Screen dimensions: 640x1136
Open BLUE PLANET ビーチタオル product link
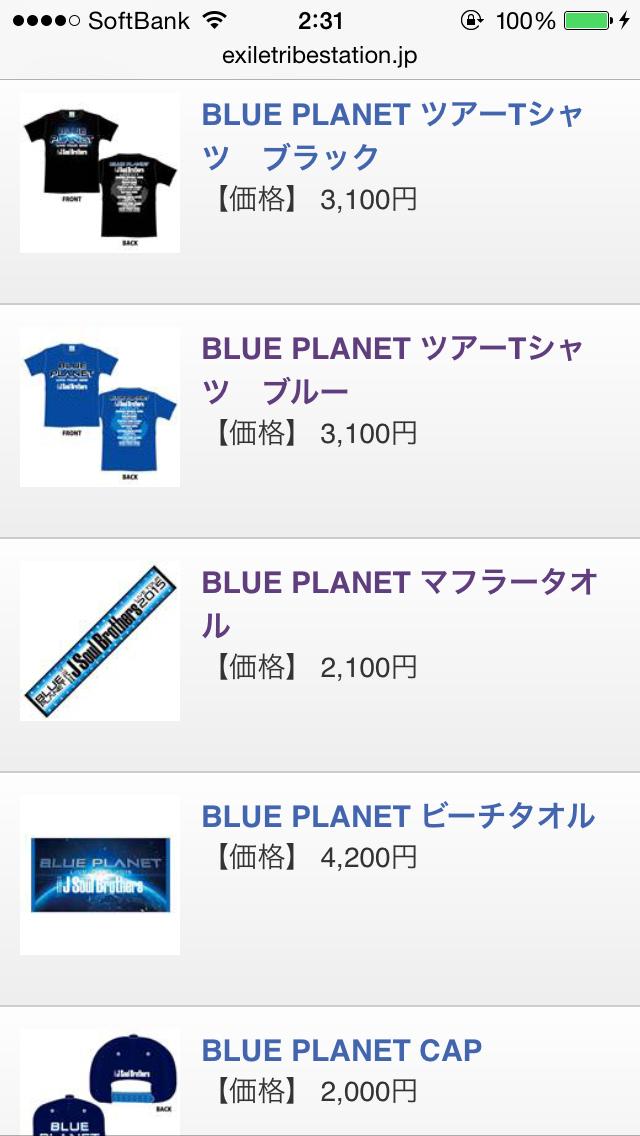coord(398,816)
